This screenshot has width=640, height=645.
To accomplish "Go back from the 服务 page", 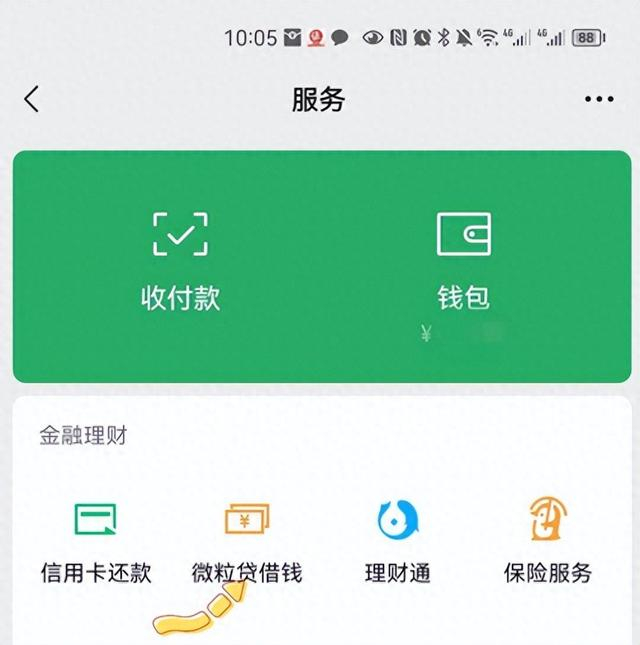I will coord(32,99).
